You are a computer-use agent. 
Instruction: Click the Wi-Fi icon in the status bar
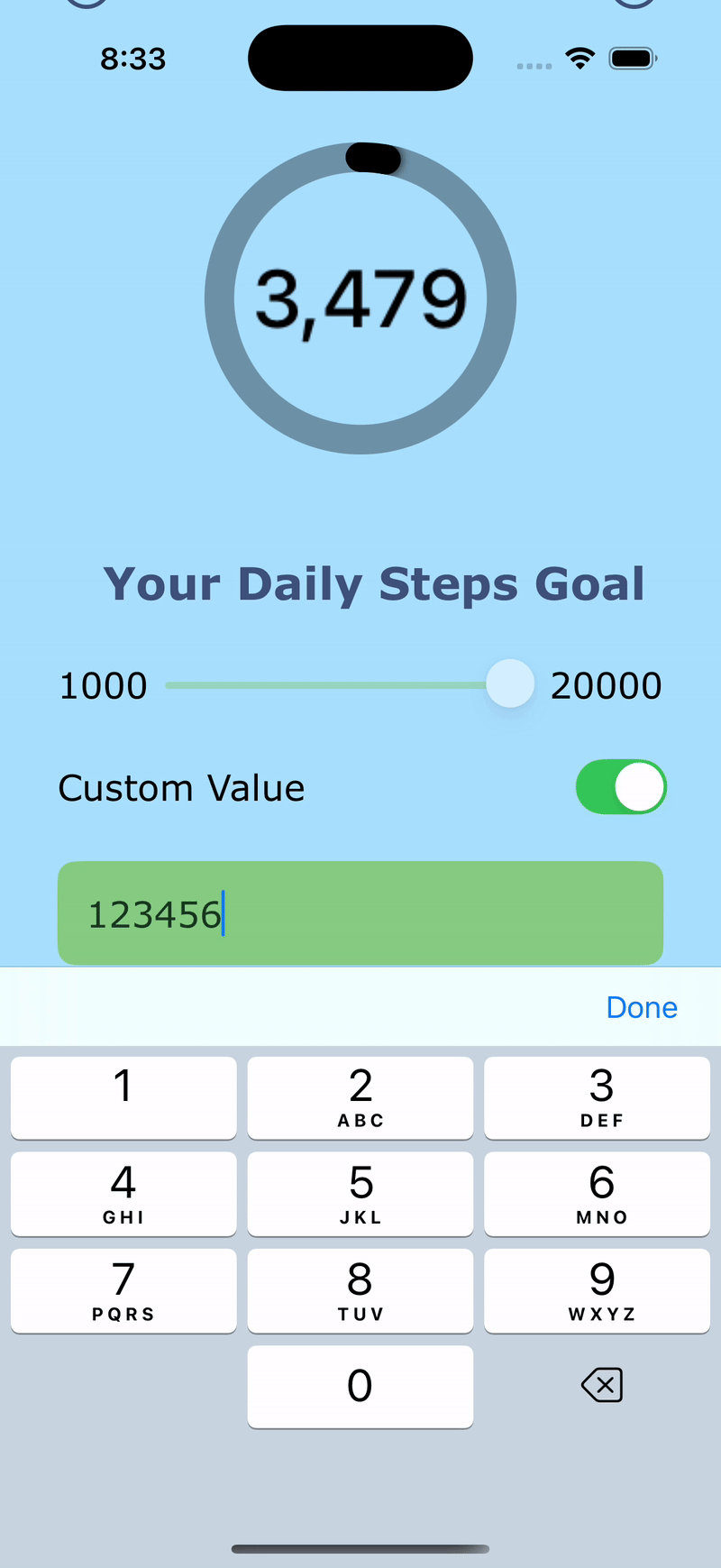(x=580, y=58)
